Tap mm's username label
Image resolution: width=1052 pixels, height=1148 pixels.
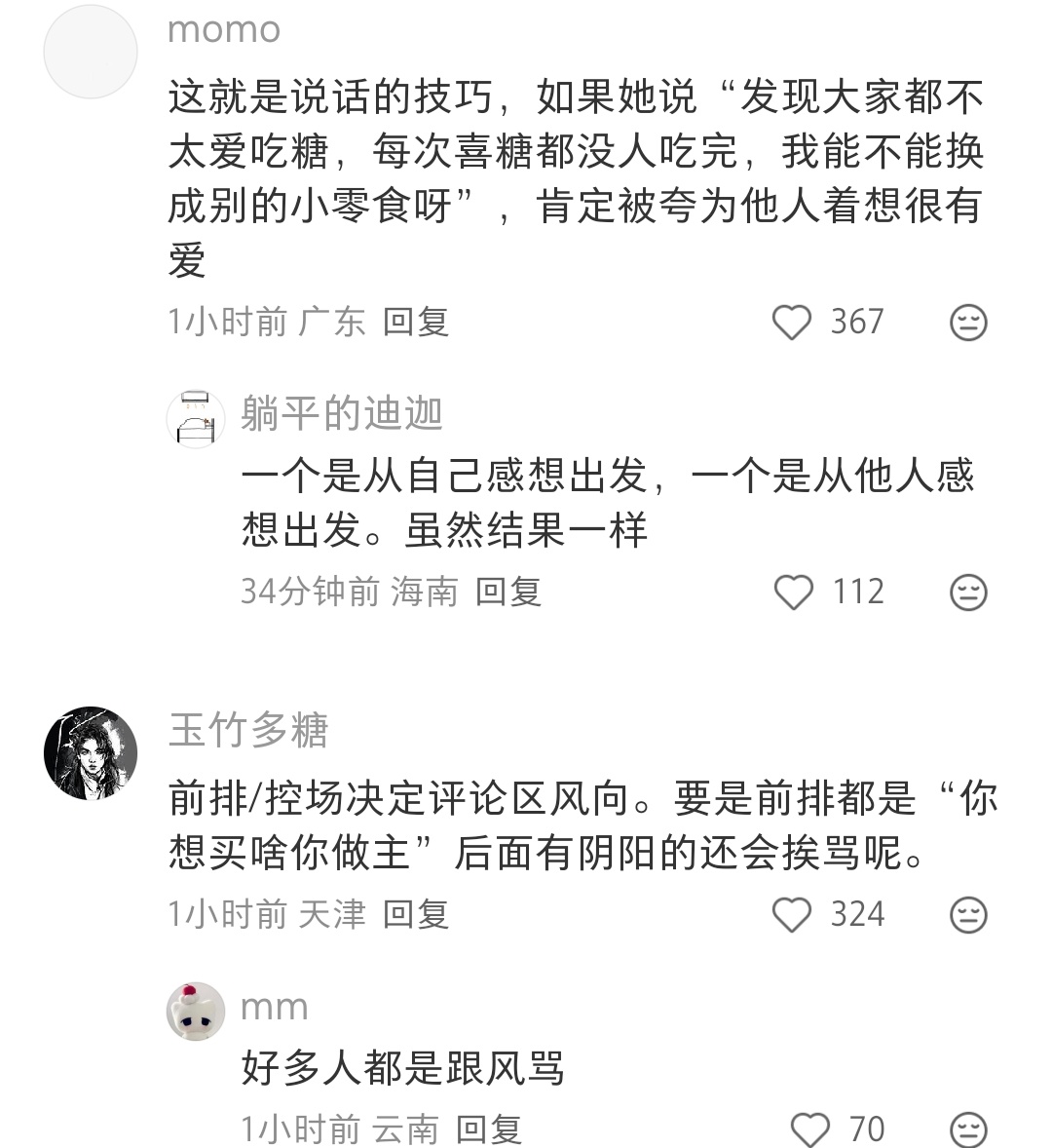coord(271,1008)
